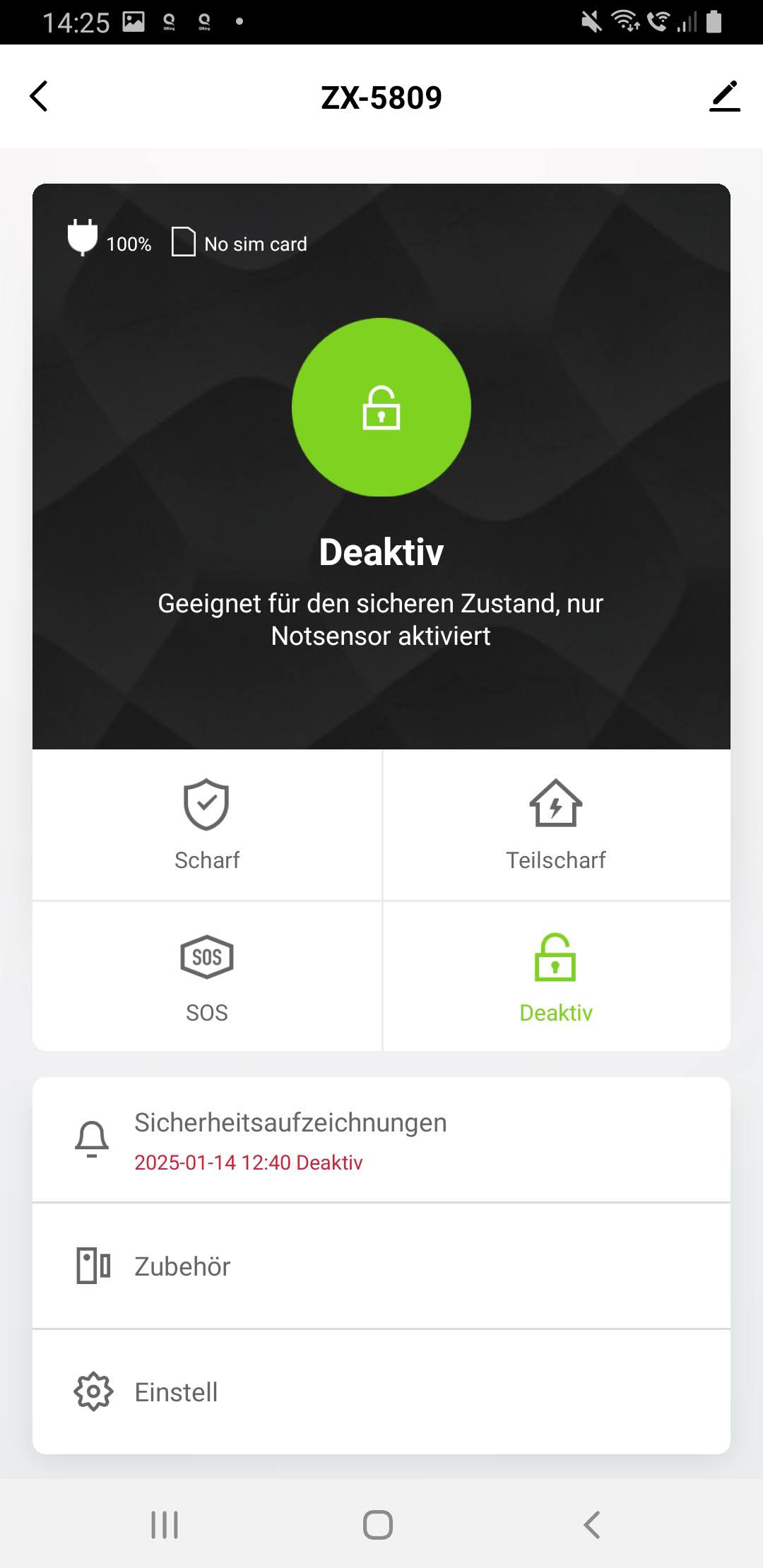The height and width of the screenshot is (1568, 763).
Task: Go to the system home screen
Action: click(x=378, y=1524)
